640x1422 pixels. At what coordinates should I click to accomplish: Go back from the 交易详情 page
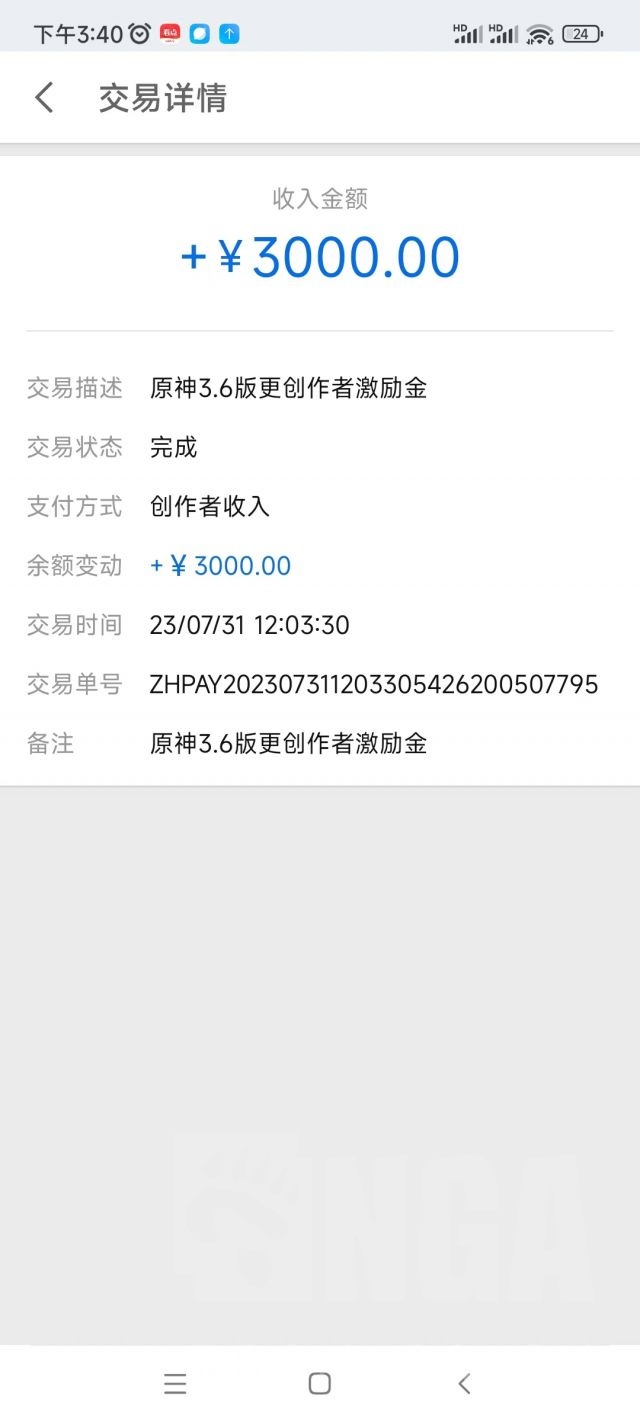click(x=44, y=98)
